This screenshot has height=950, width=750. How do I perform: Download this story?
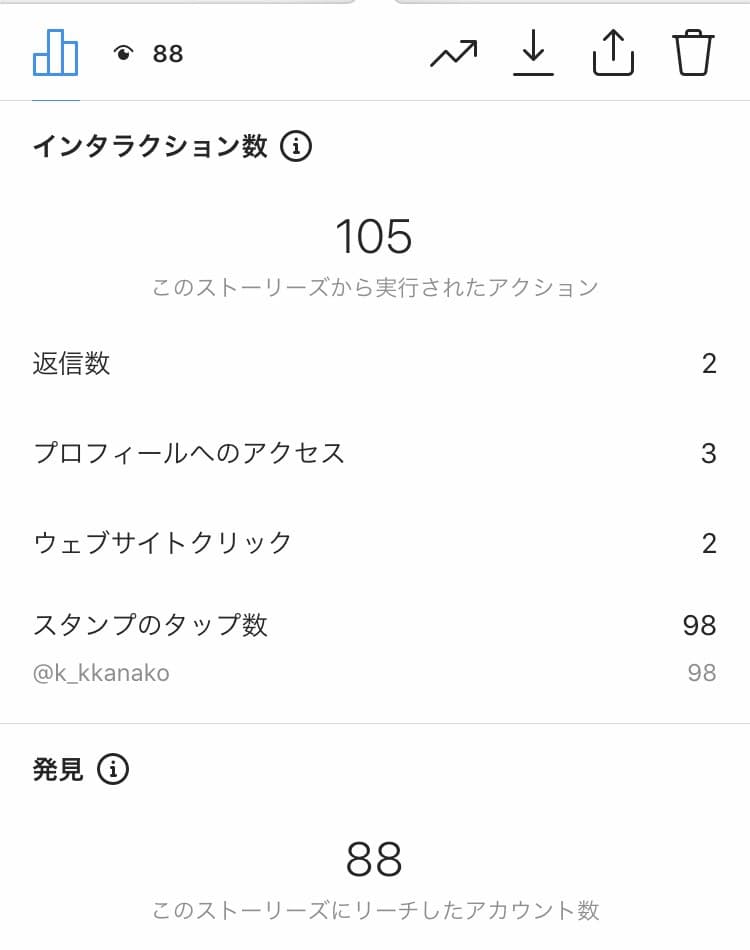pos(533,53)
